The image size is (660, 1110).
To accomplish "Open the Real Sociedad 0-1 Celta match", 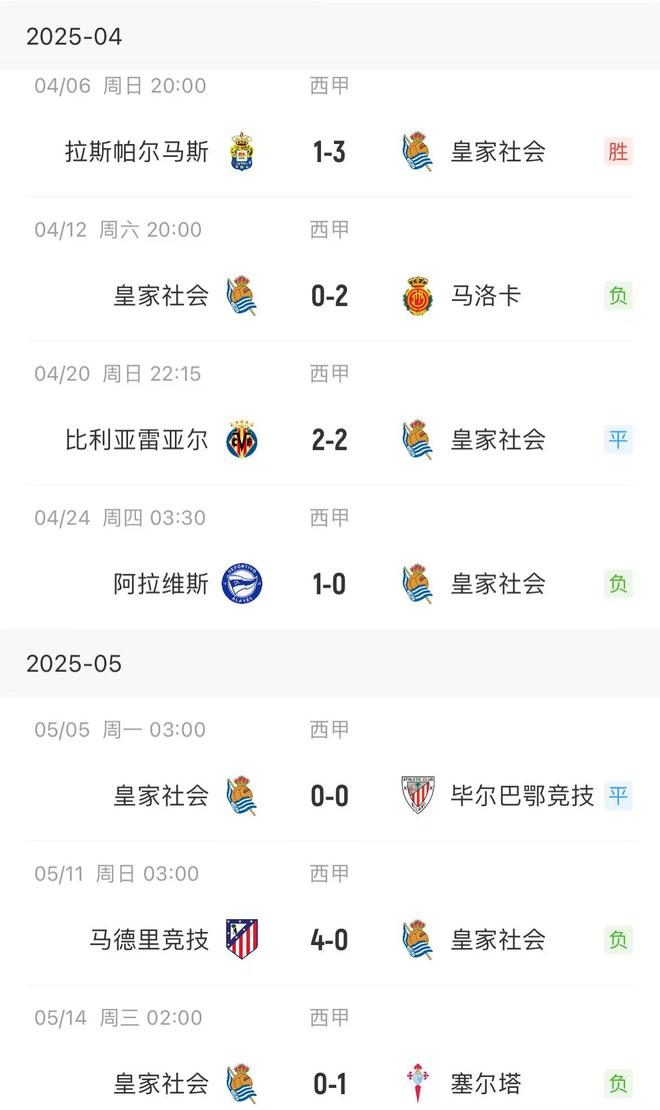I will [x=329, y=1083].
